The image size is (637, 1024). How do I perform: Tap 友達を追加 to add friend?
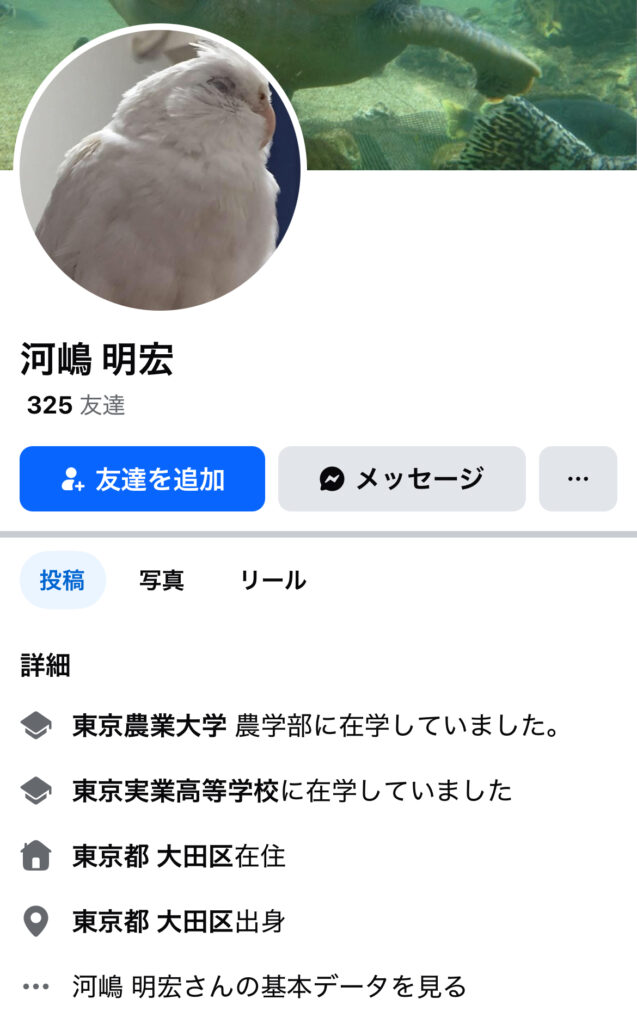tap(142, 479)
